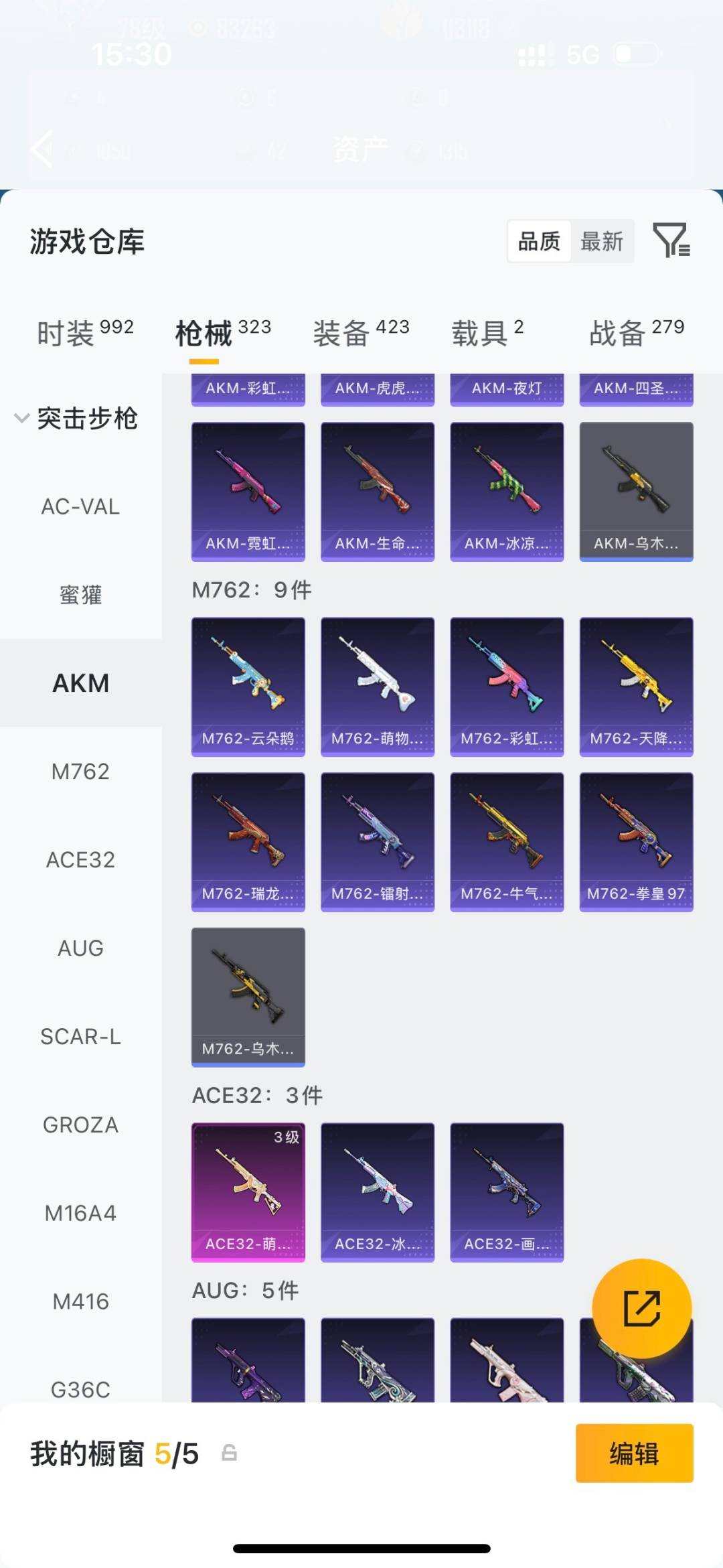Tap the 编辑 button for my showcase

(x=634, y=1453)
